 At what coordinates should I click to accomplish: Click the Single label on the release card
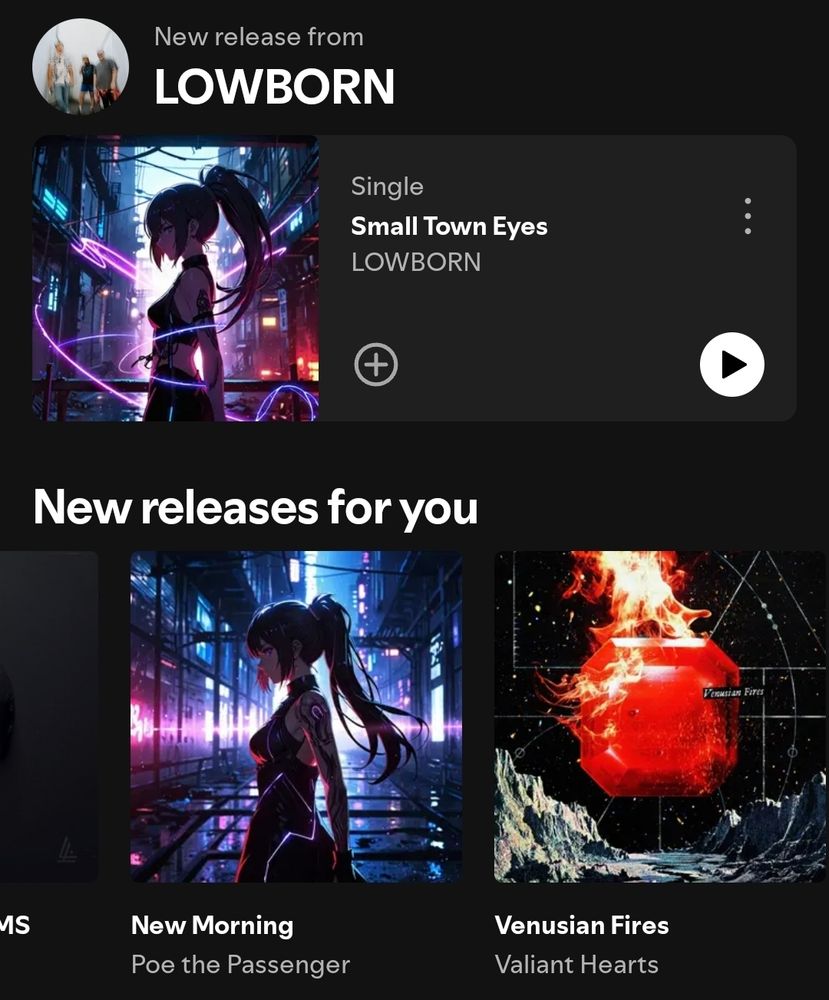coord(386,186)
